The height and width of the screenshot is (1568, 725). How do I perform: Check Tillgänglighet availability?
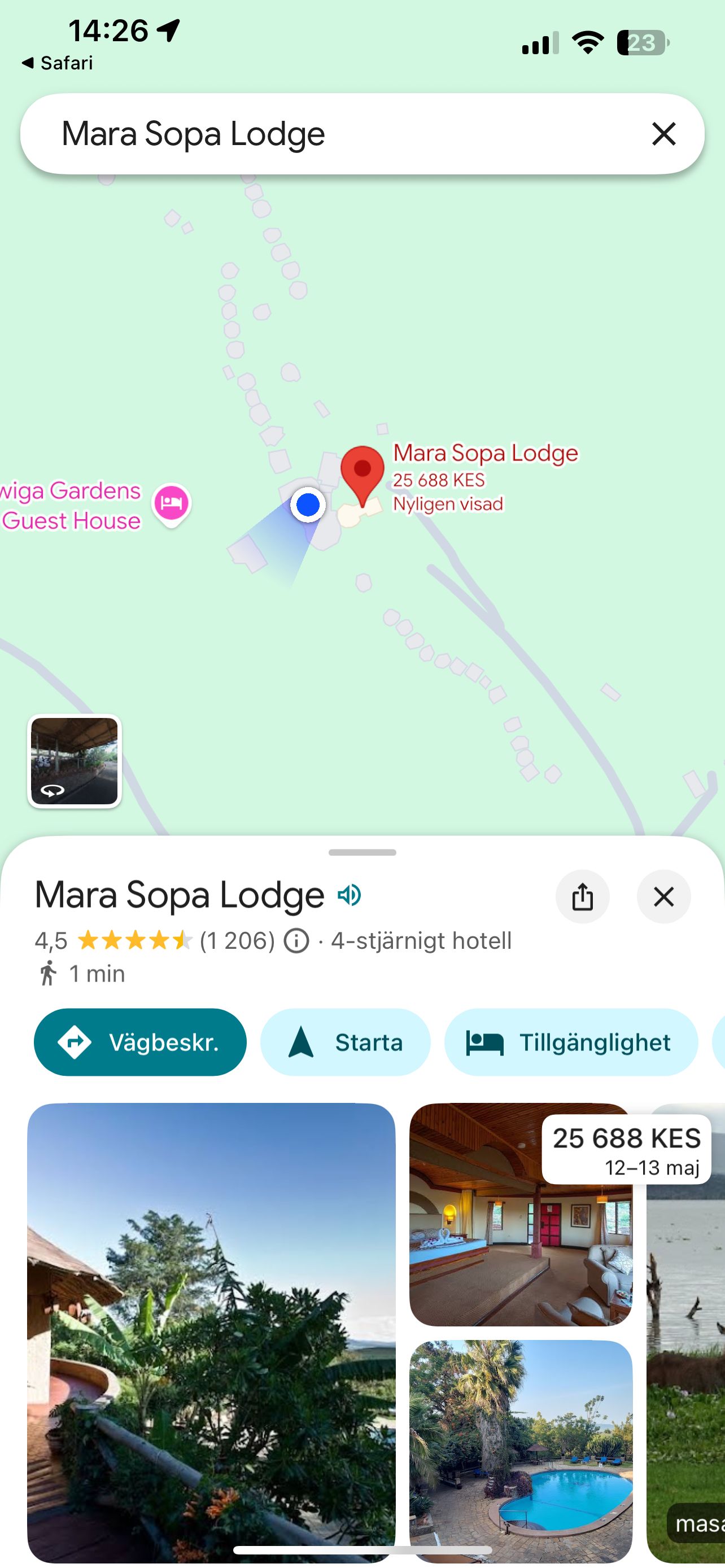click(x=570, y=1042)
